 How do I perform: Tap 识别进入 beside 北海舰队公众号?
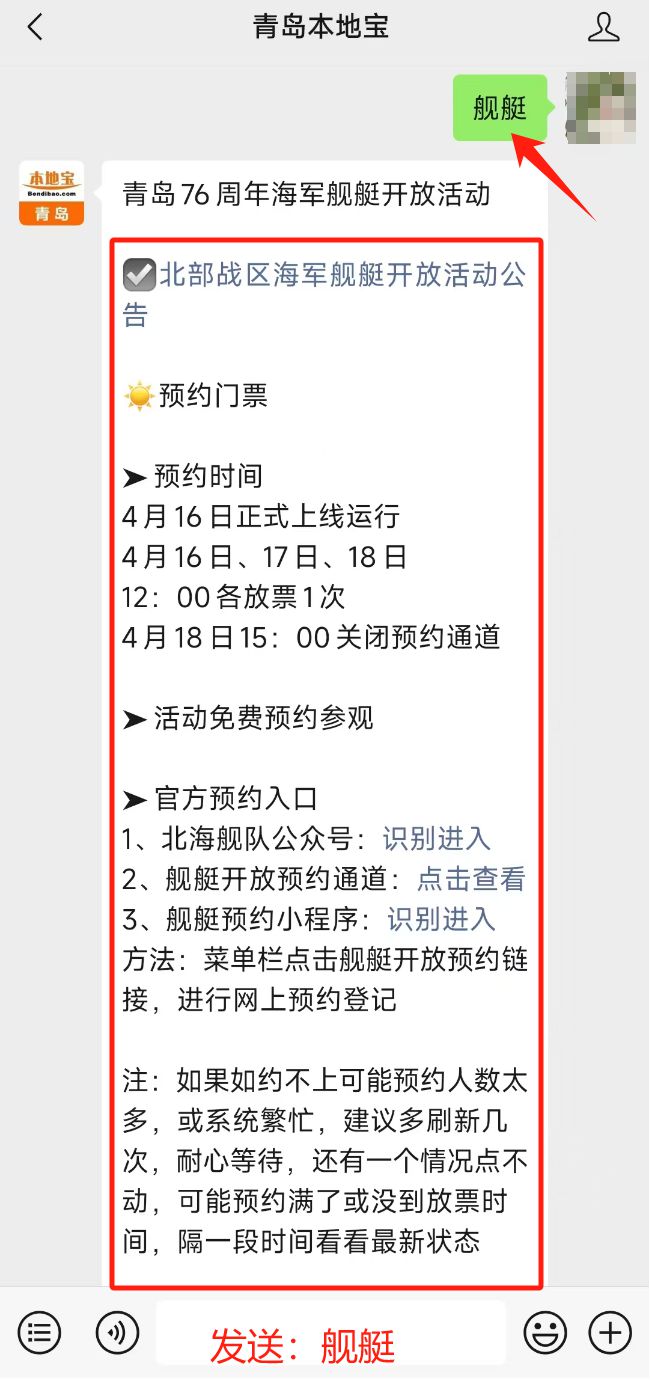pos(437,838)
